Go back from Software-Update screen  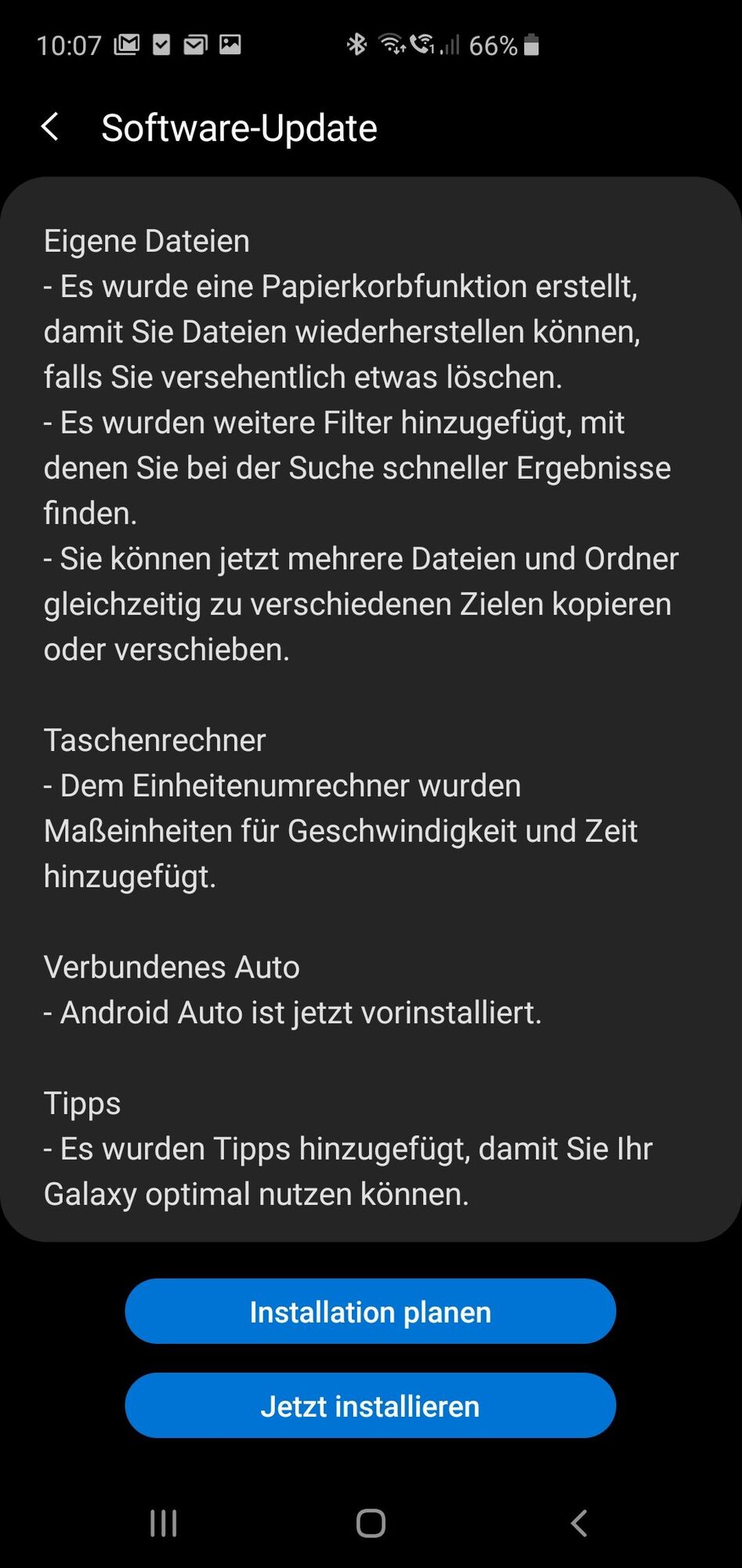pyautogui.click(x=50, y=127)
